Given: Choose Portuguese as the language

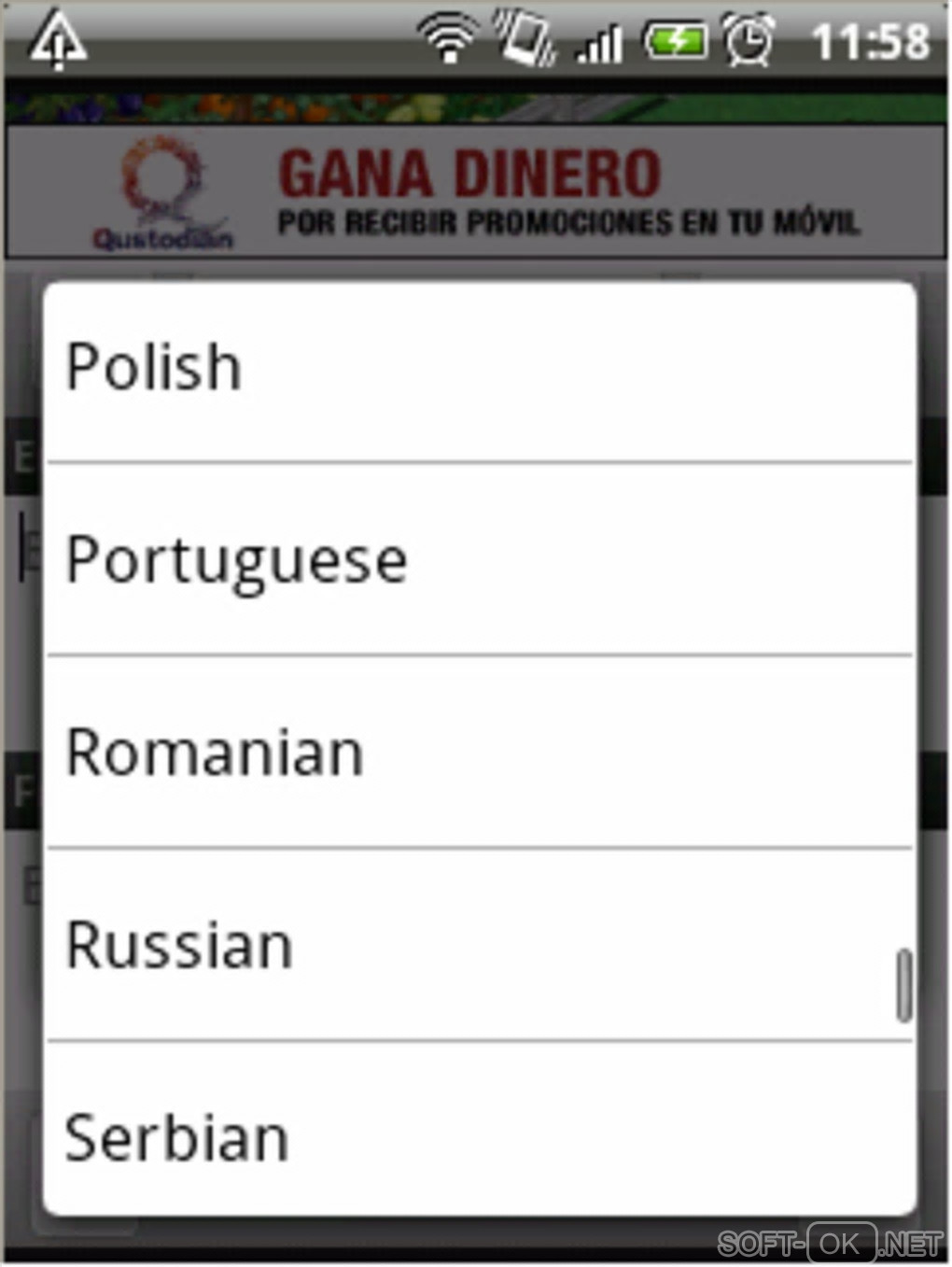Looking at the screenshot, I should 478,560.
